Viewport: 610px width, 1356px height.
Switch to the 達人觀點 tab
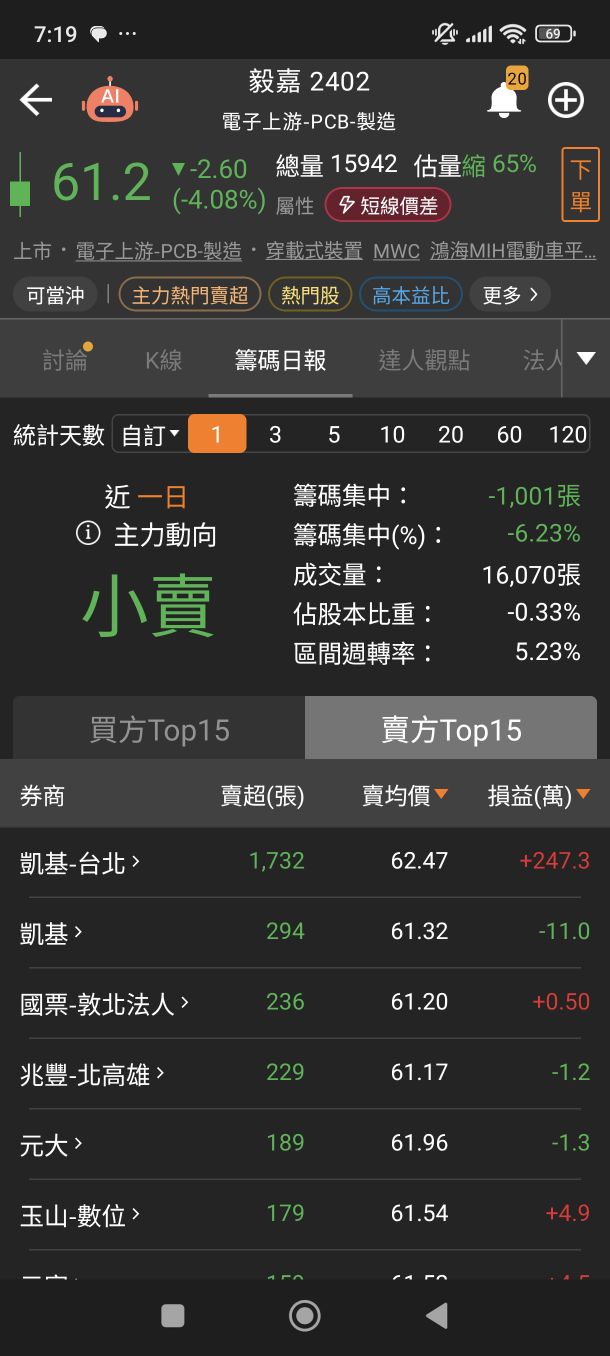click(424, 360)
